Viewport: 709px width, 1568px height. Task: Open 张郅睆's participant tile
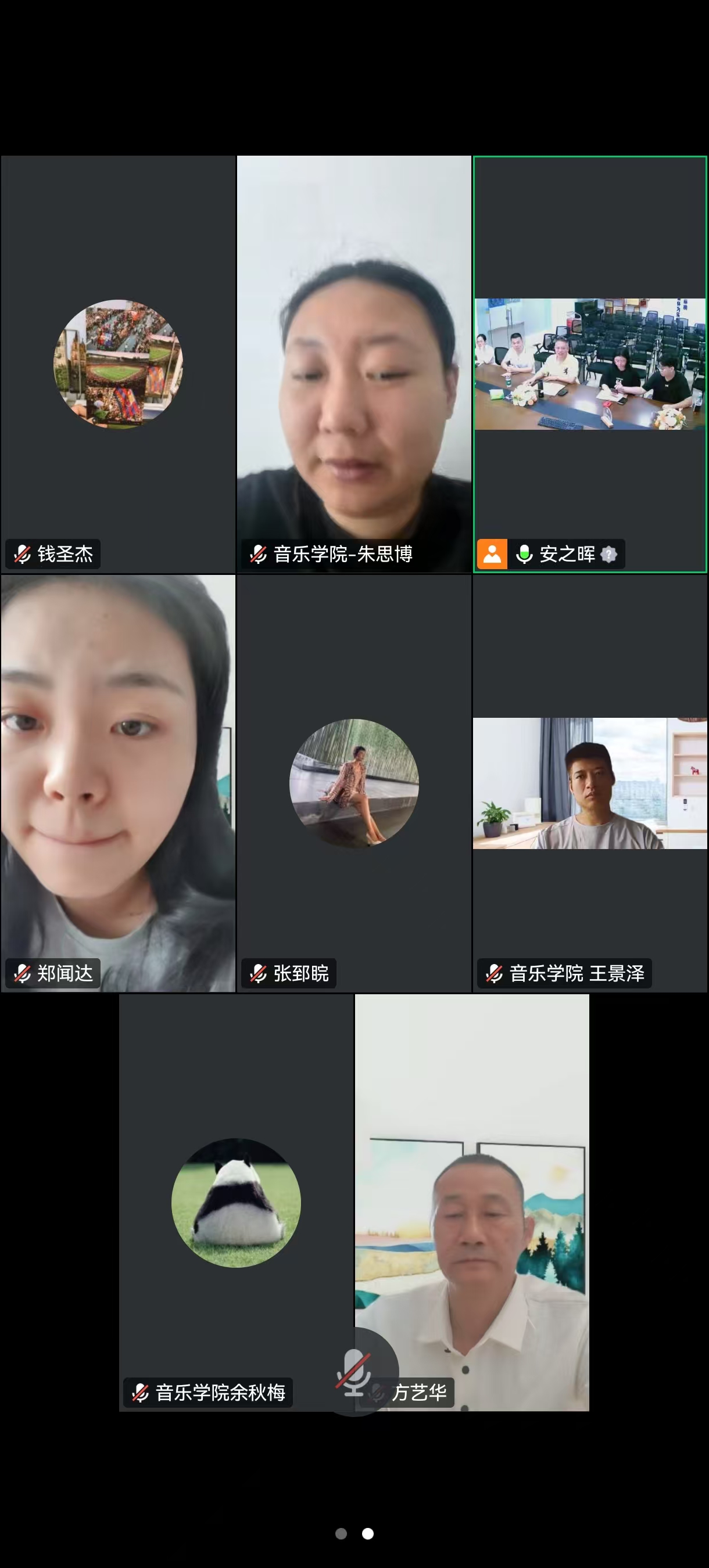pos(354,783)
